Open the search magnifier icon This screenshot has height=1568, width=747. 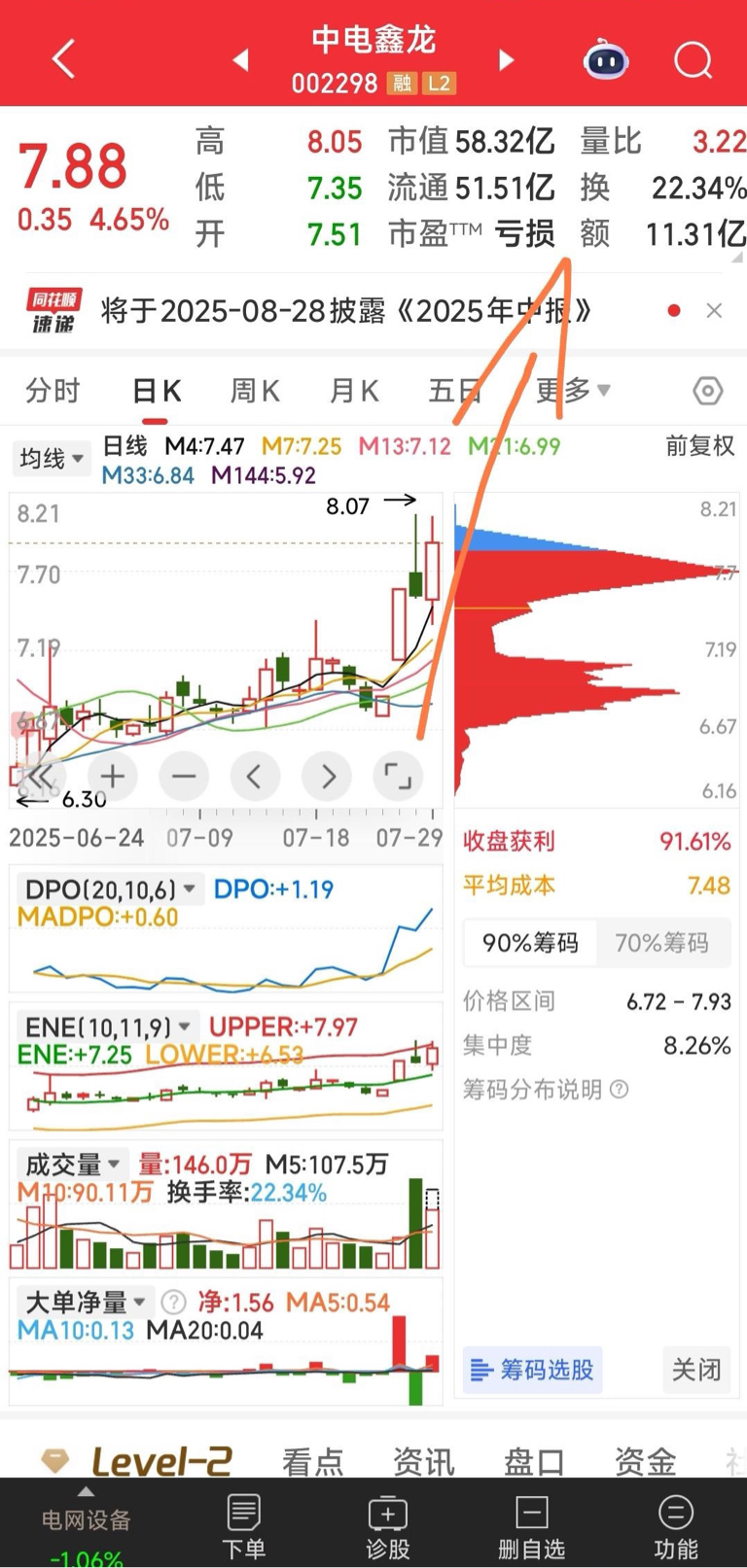pos(693,60)
